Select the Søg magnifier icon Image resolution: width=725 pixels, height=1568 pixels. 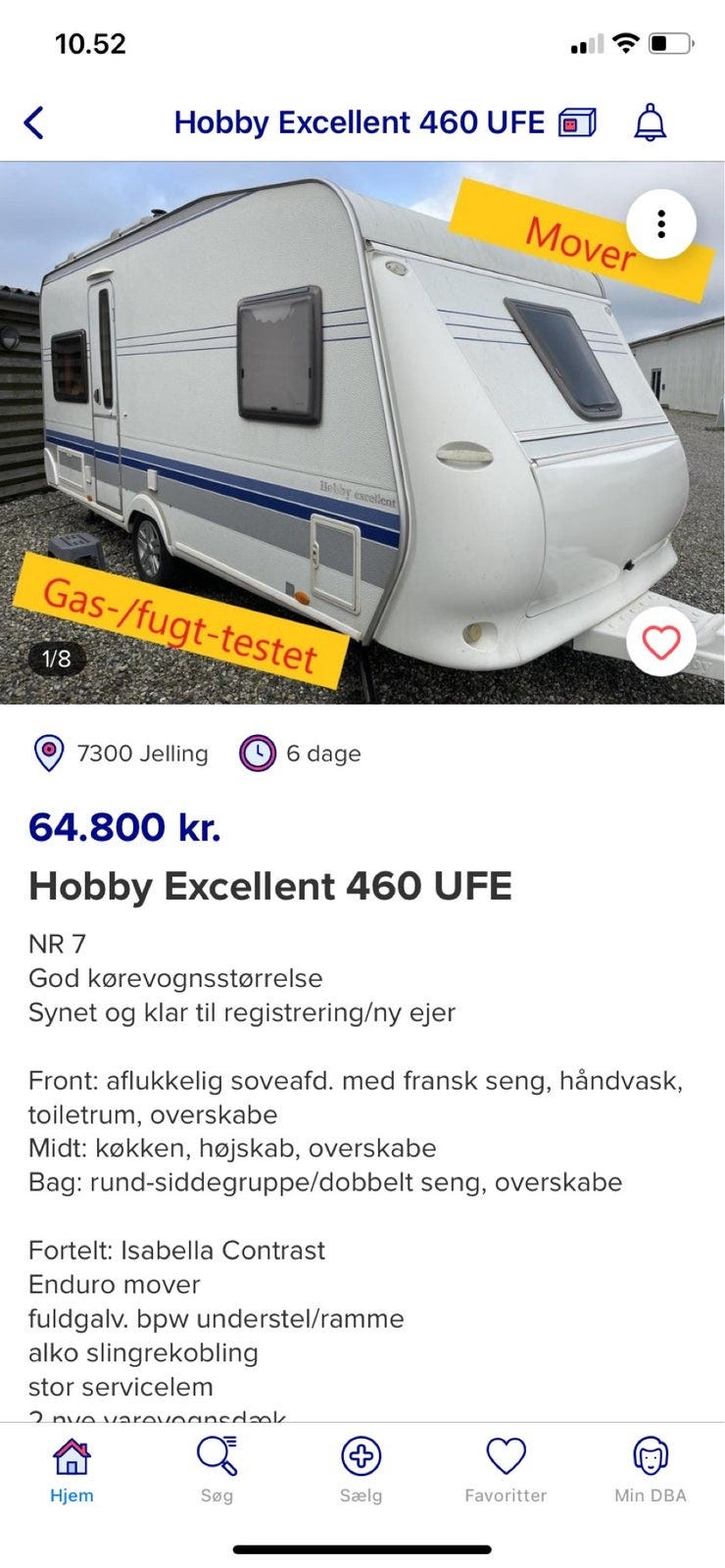pos(217,1459)
